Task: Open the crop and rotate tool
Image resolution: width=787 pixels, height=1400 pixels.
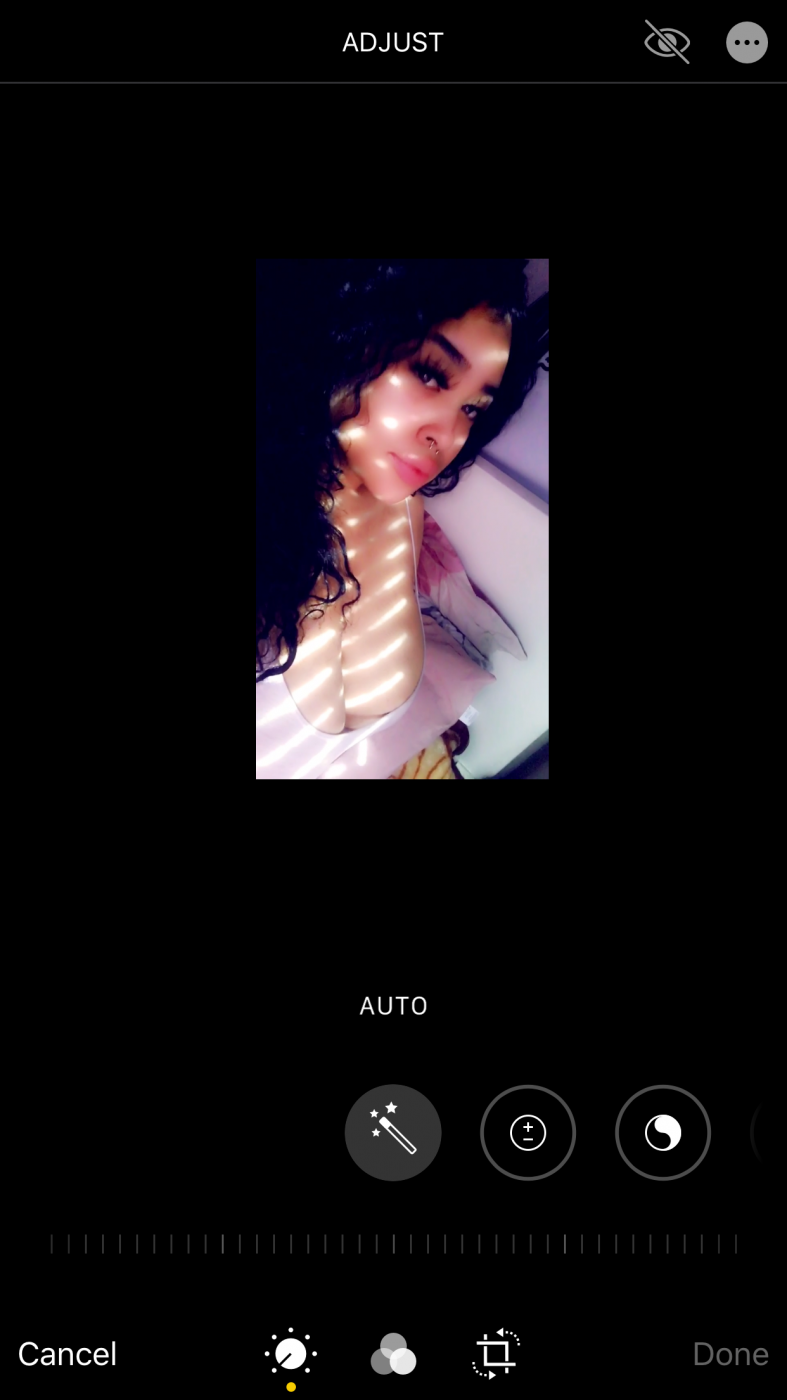Action: pyautogui.click(x=496, y=1354)
